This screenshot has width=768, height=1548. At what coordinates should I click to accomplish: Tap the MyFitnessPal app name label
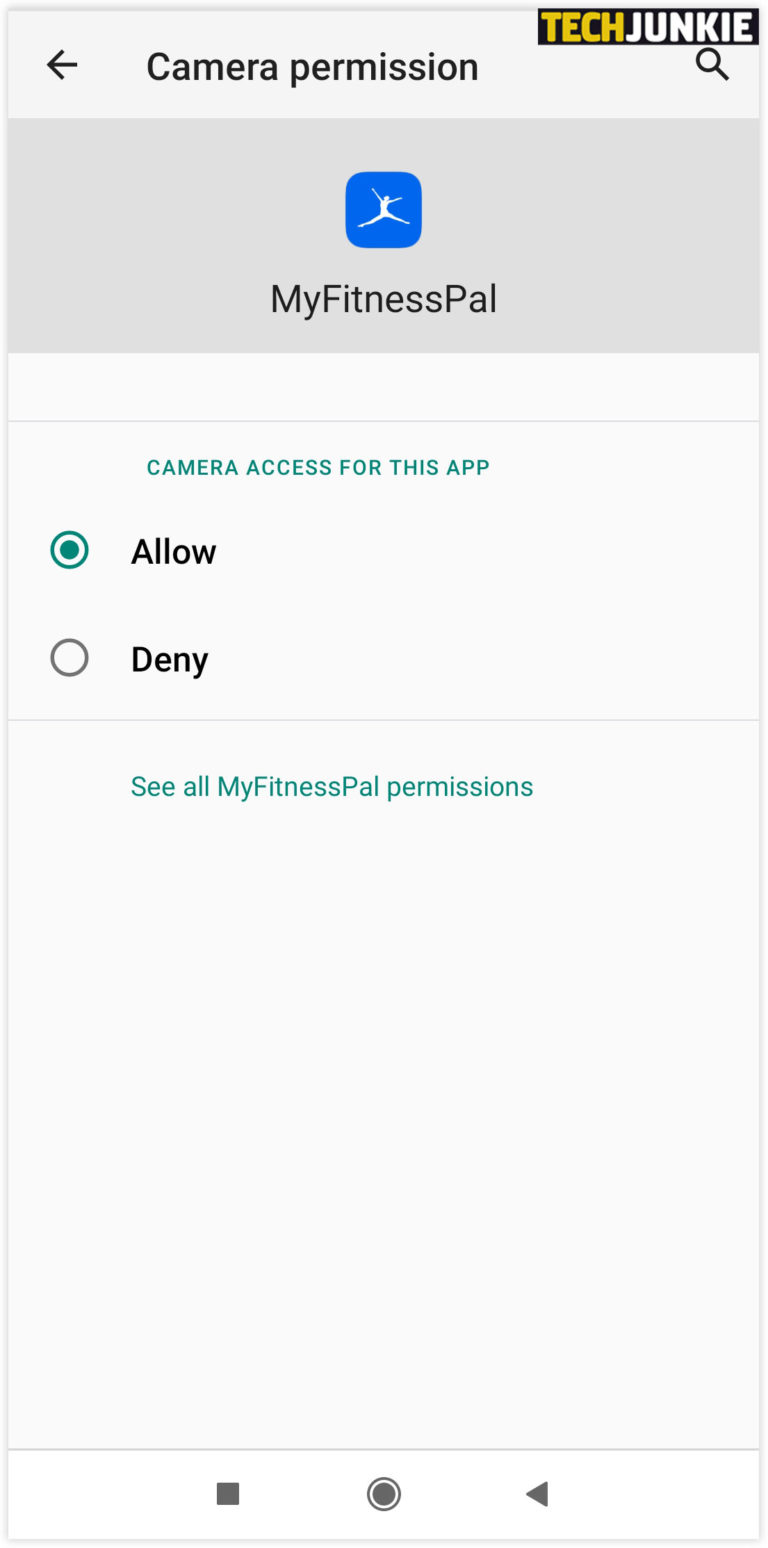(x=383, y=298)
